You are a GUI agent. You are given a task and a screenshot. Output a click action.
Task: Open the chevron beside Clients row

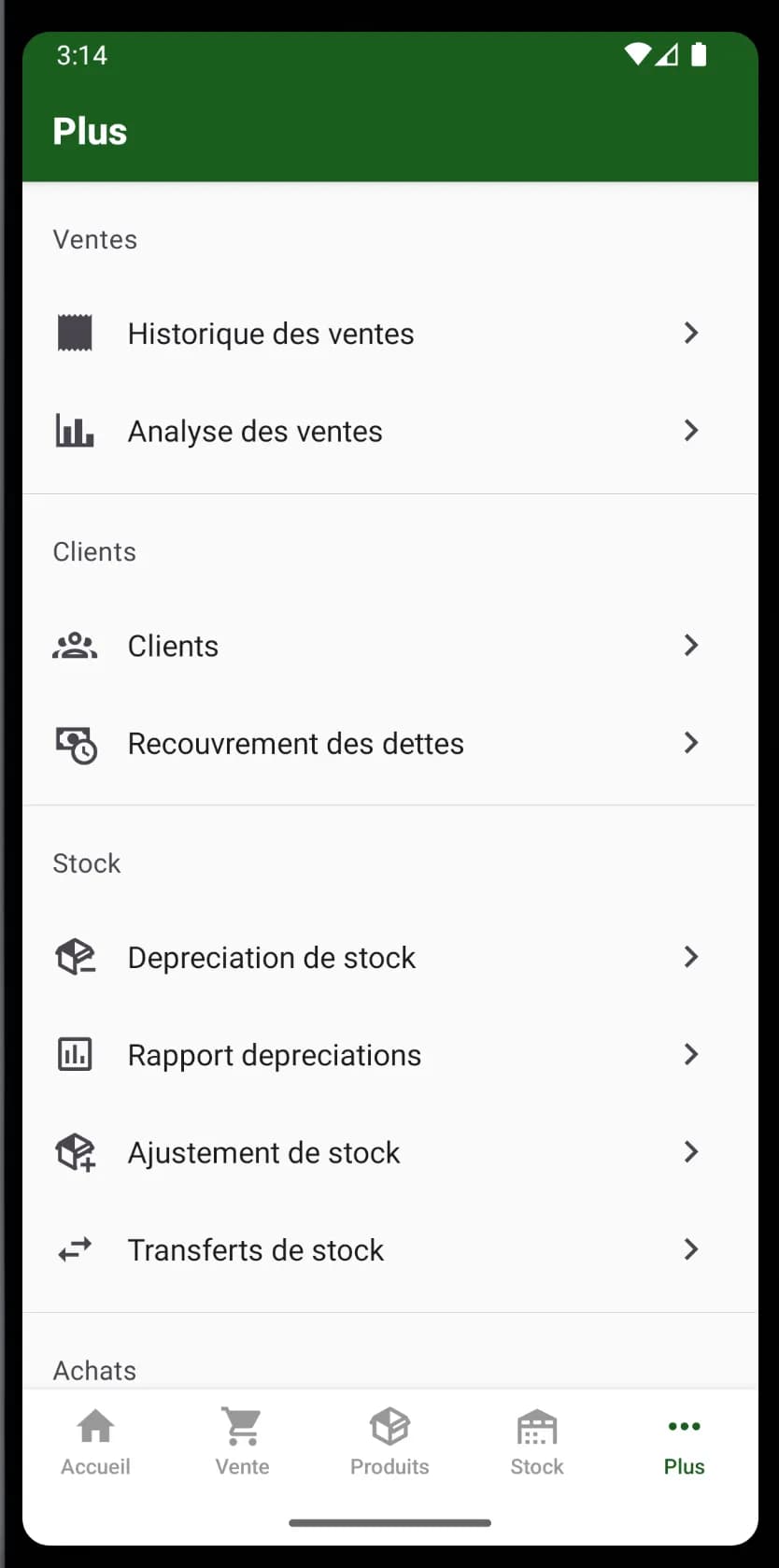691,645
